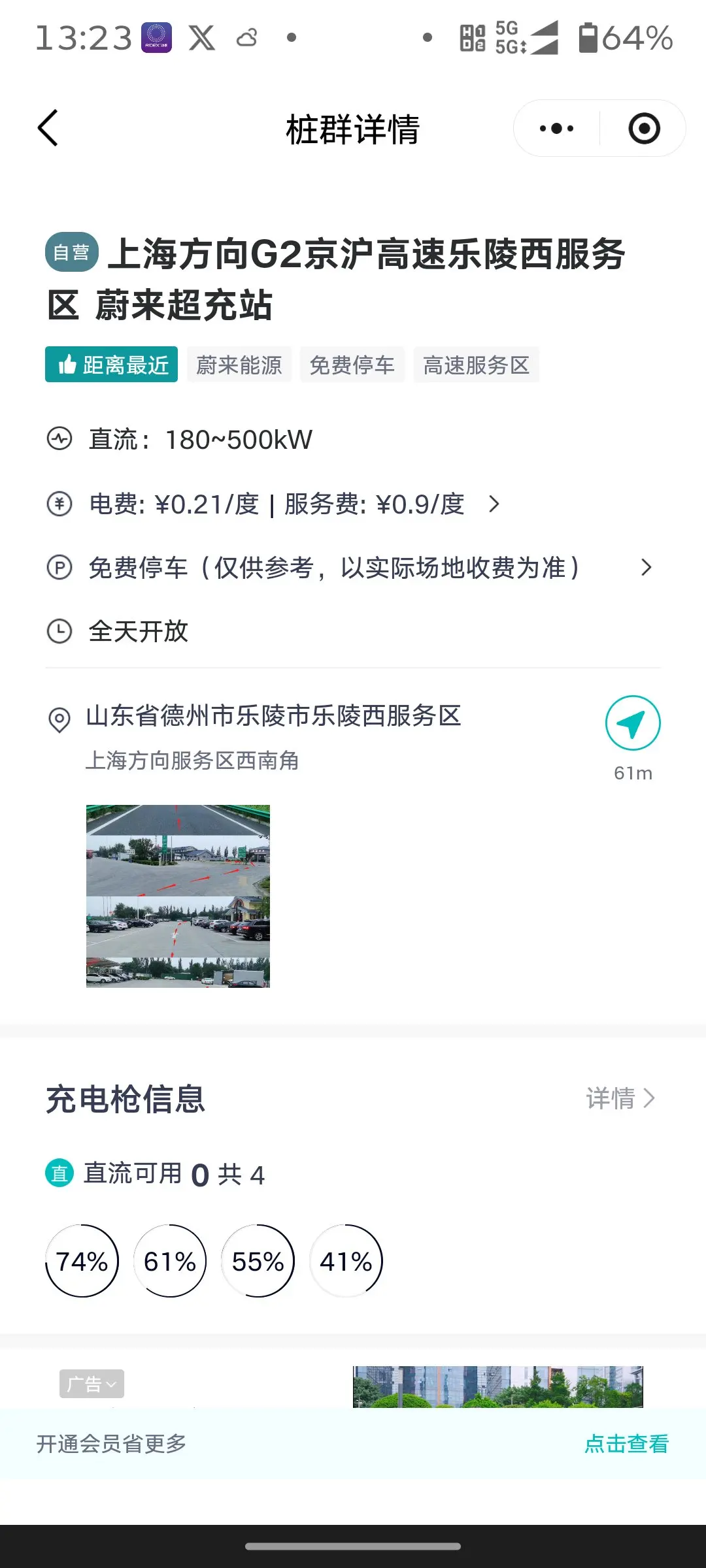
Task: Start navigation to the charging station
Action: [x=632, y=723]
